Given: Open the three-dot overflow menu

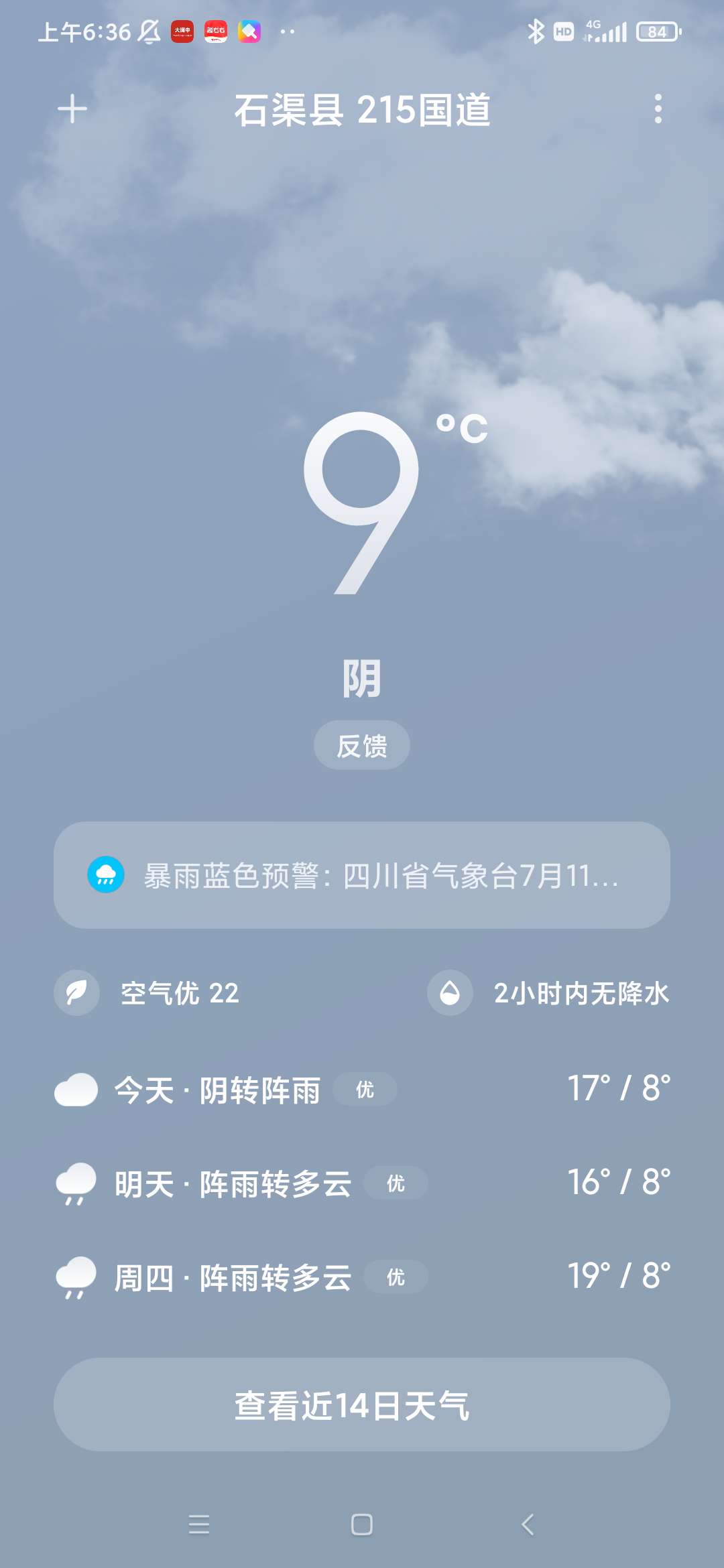Looking at the screenshot, I should point(658,109).
